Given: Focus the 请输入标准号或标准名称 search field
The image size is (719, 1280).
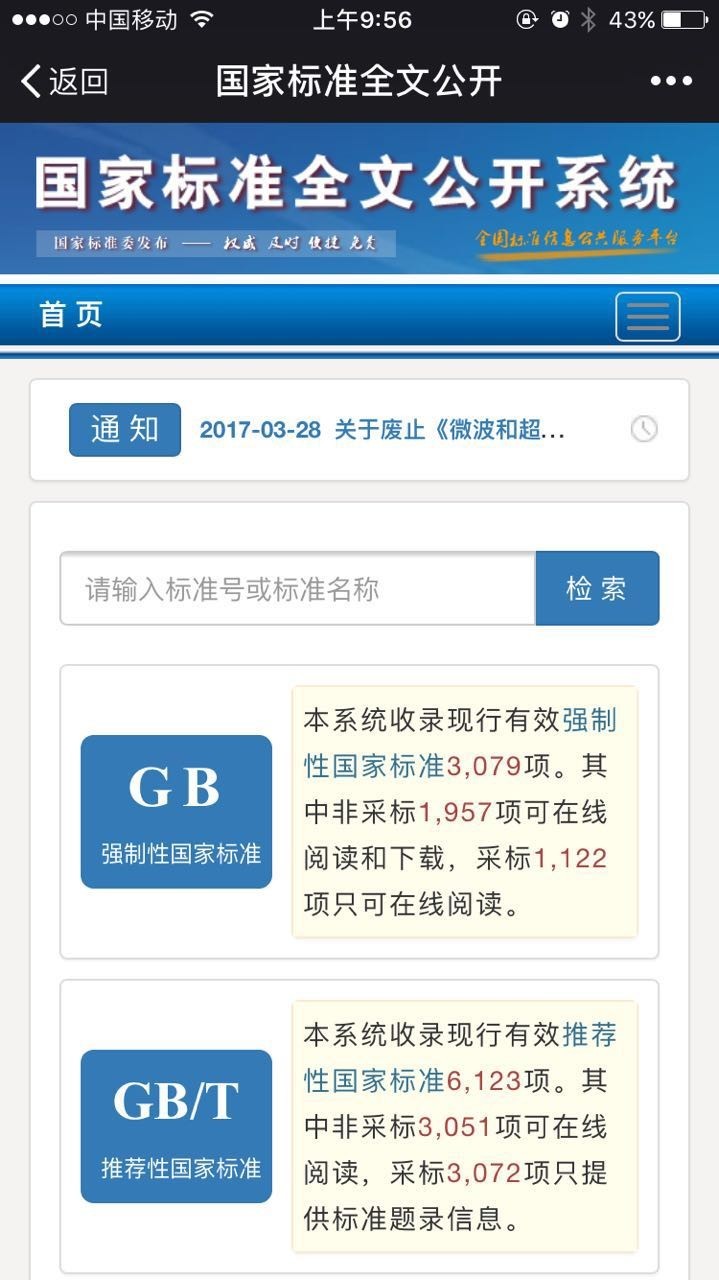Looking at the screenshot, I should (297, 589).
